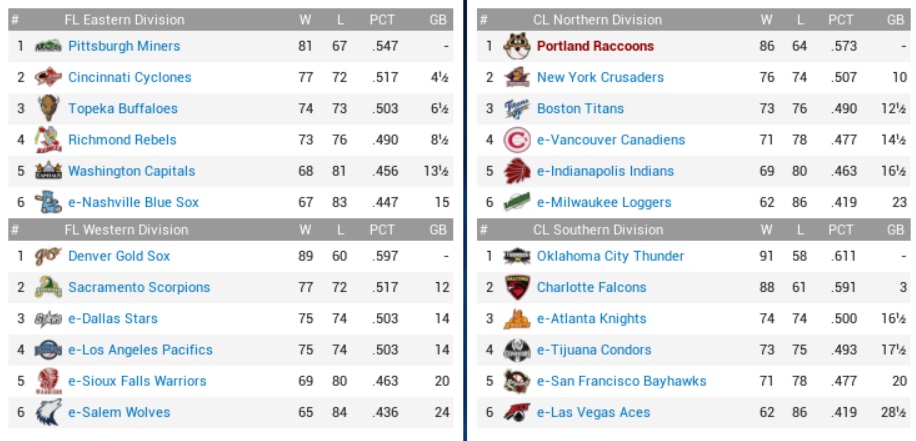Tap the Washington Capitals link
Image resolution: width=916 pixels, height=441 pixels.
[x=131, y=171]
